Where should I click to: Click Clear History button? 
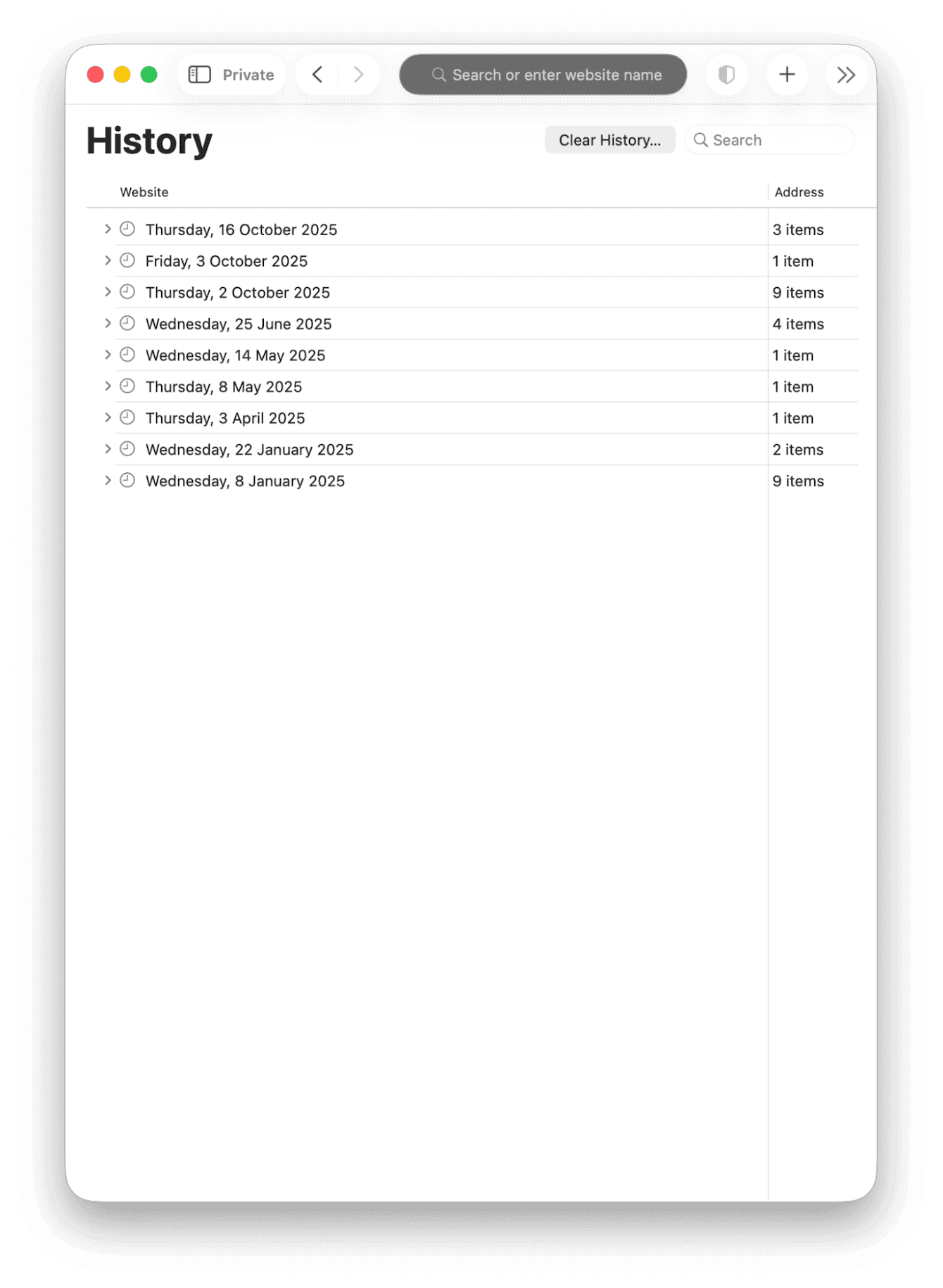[x=609, y=140]
